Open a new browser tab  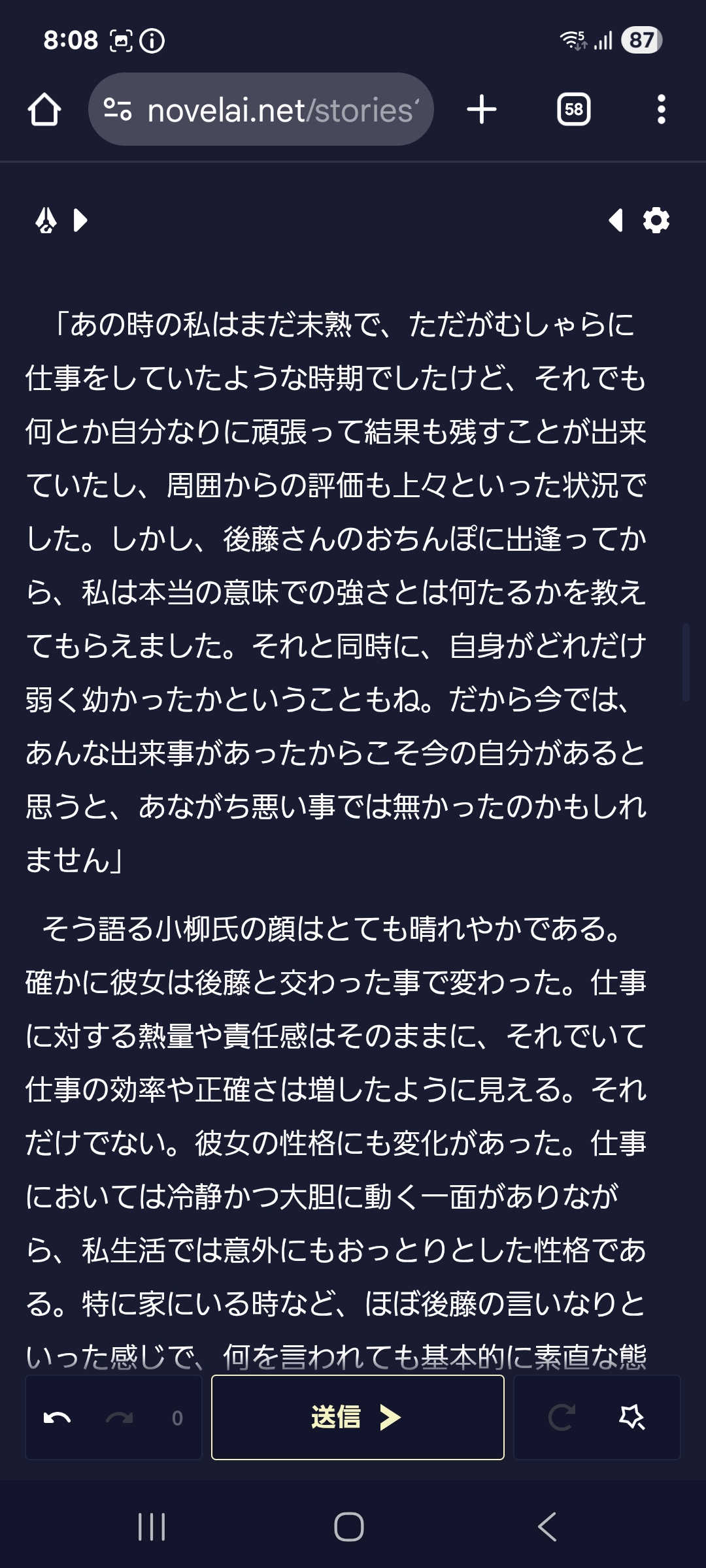click(x=482, y=109)
